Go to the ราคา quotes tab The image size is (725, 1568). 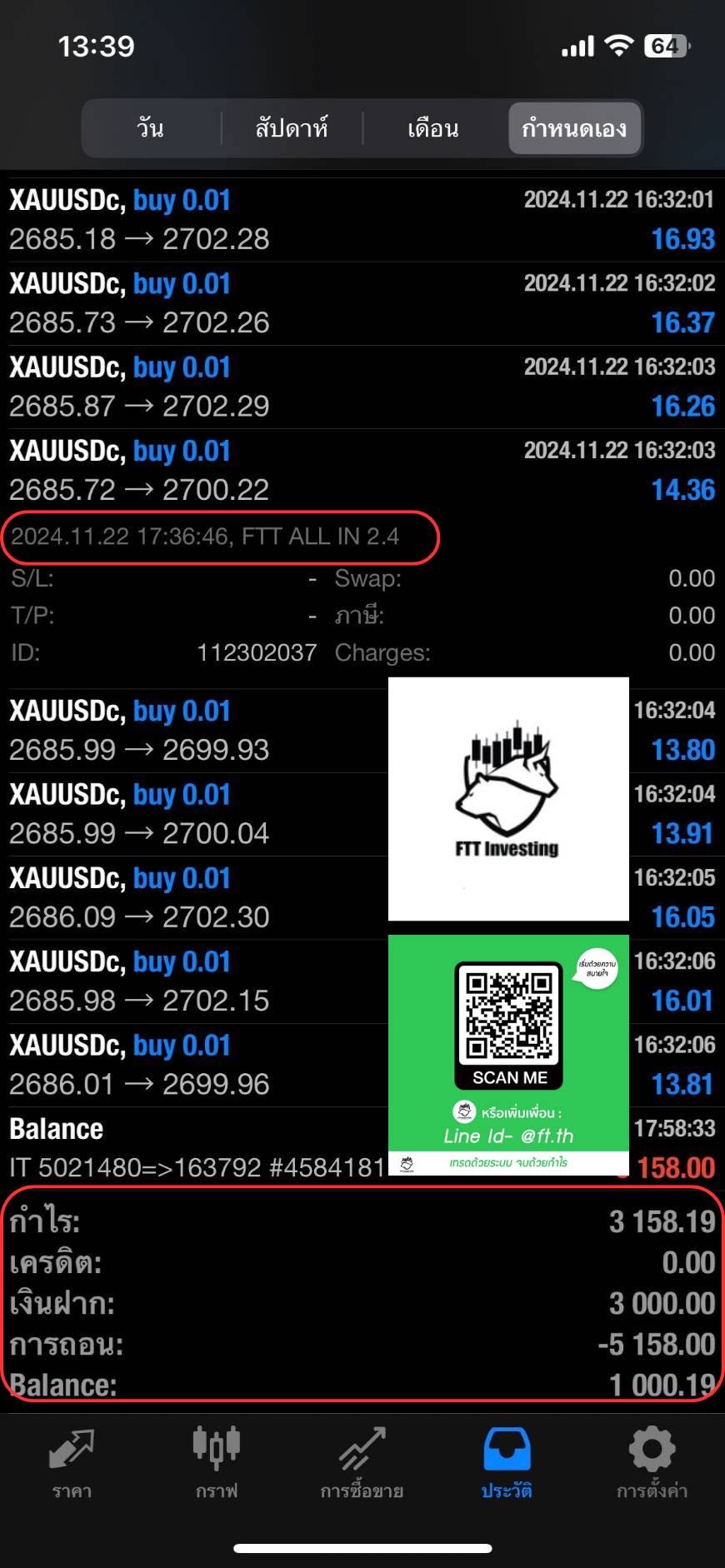[x=72, y=1463]
